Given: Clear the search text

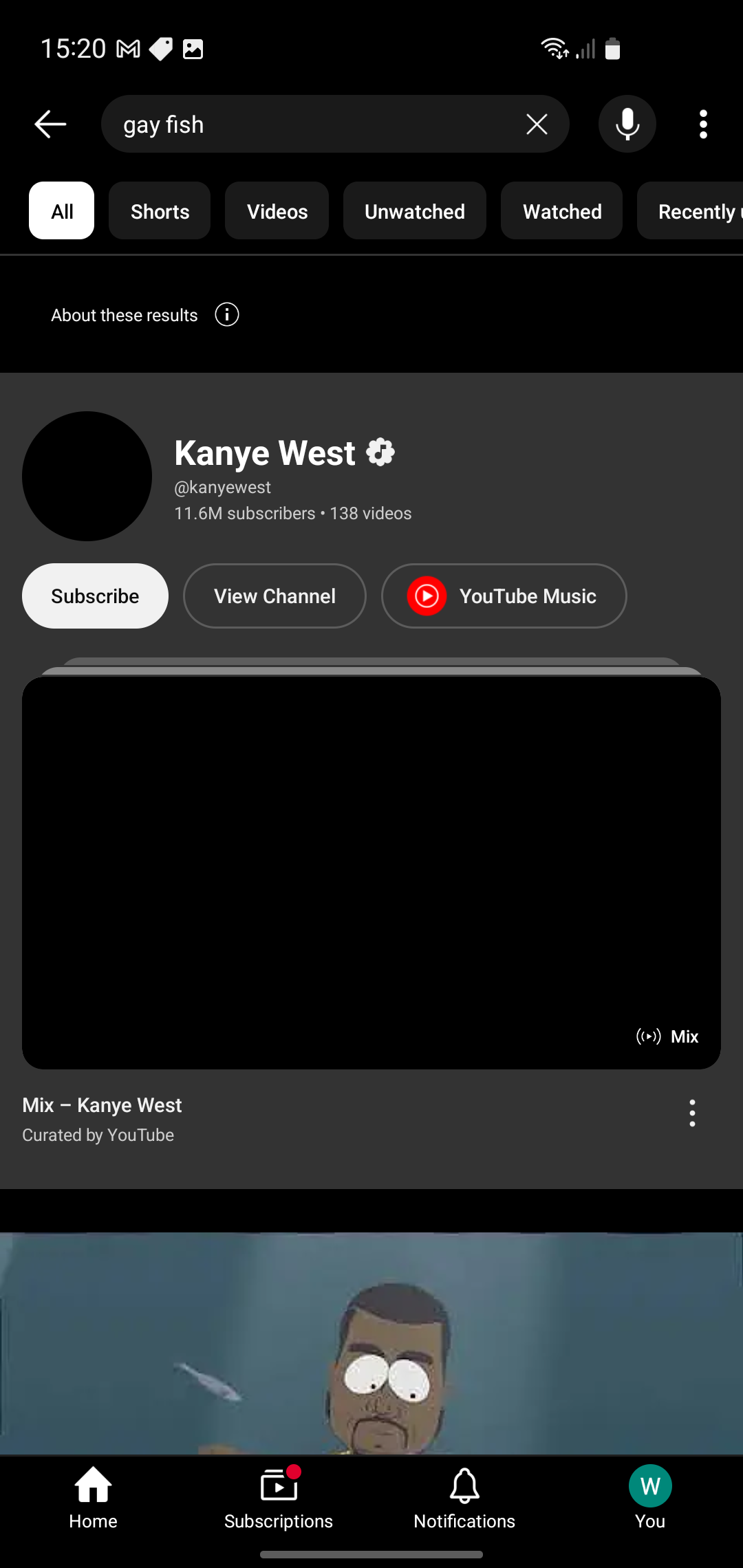Looking at the screenshot, I should tap(537, 124).
